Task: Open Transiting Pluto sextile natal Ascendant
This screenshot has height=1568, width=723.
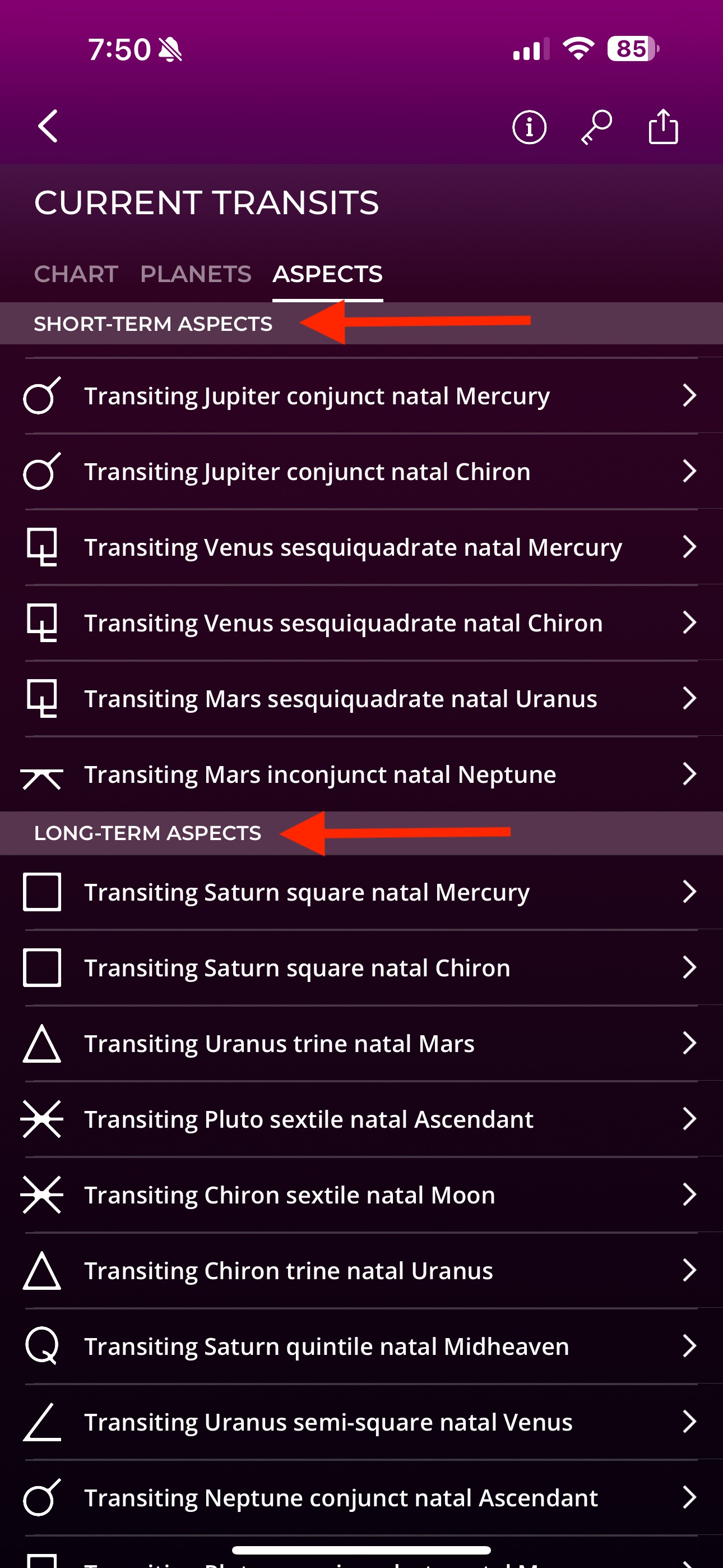Action: pyautogui.click(x=361, y=1119)
